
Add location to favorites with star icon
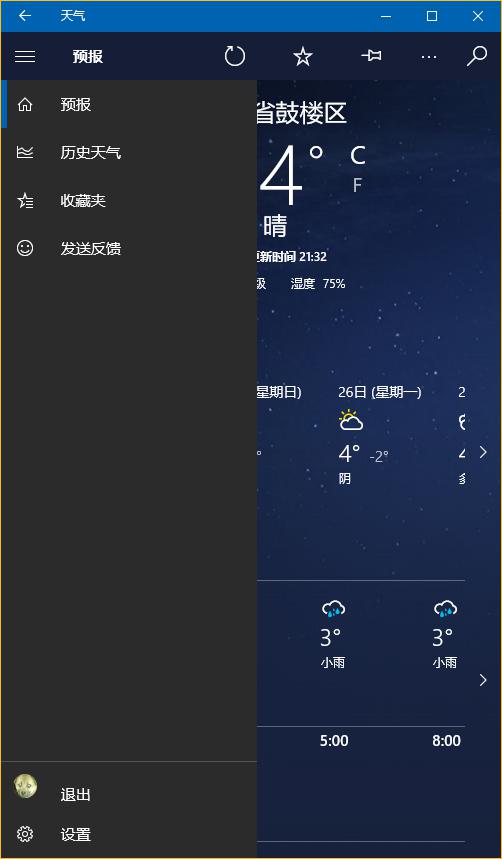303,56
